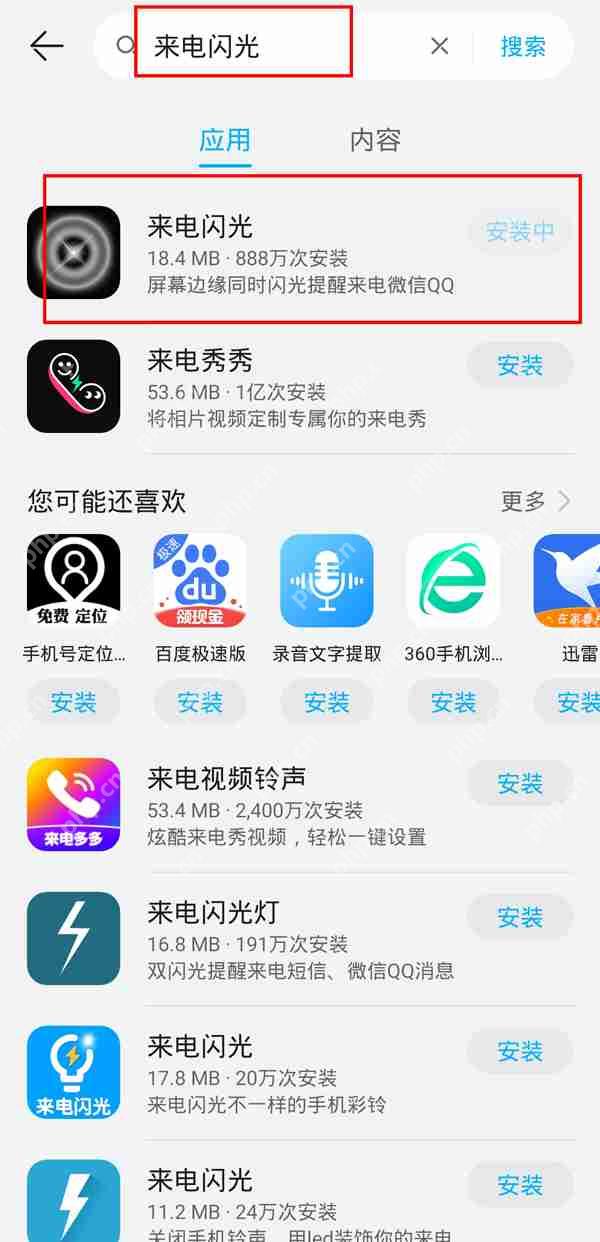Go back with the arrow icon
This screenshot has width=600, height=1242.
(46, 46)
